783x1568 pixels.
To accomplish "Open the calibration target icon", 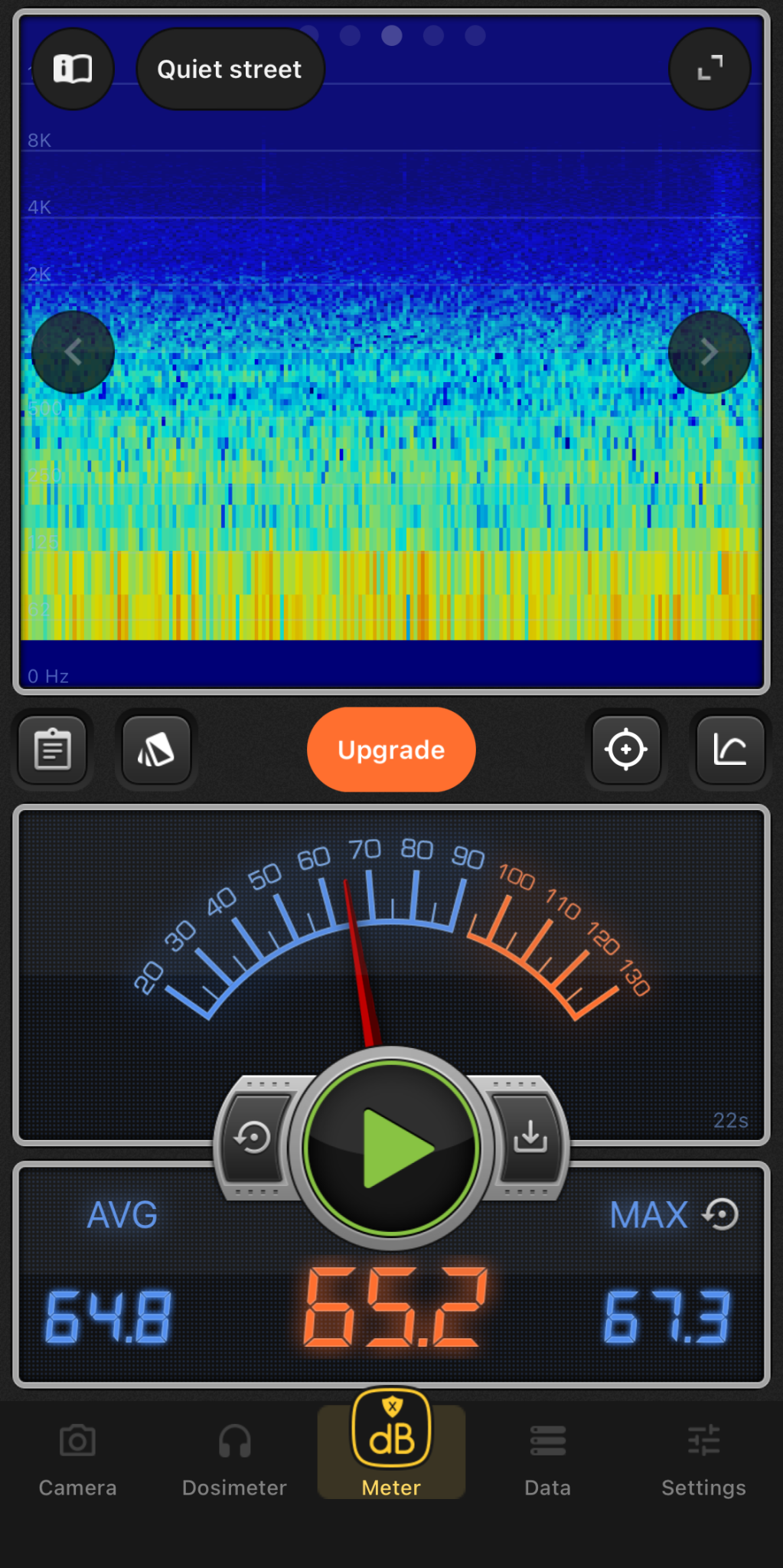I will (x=626, y=750).
